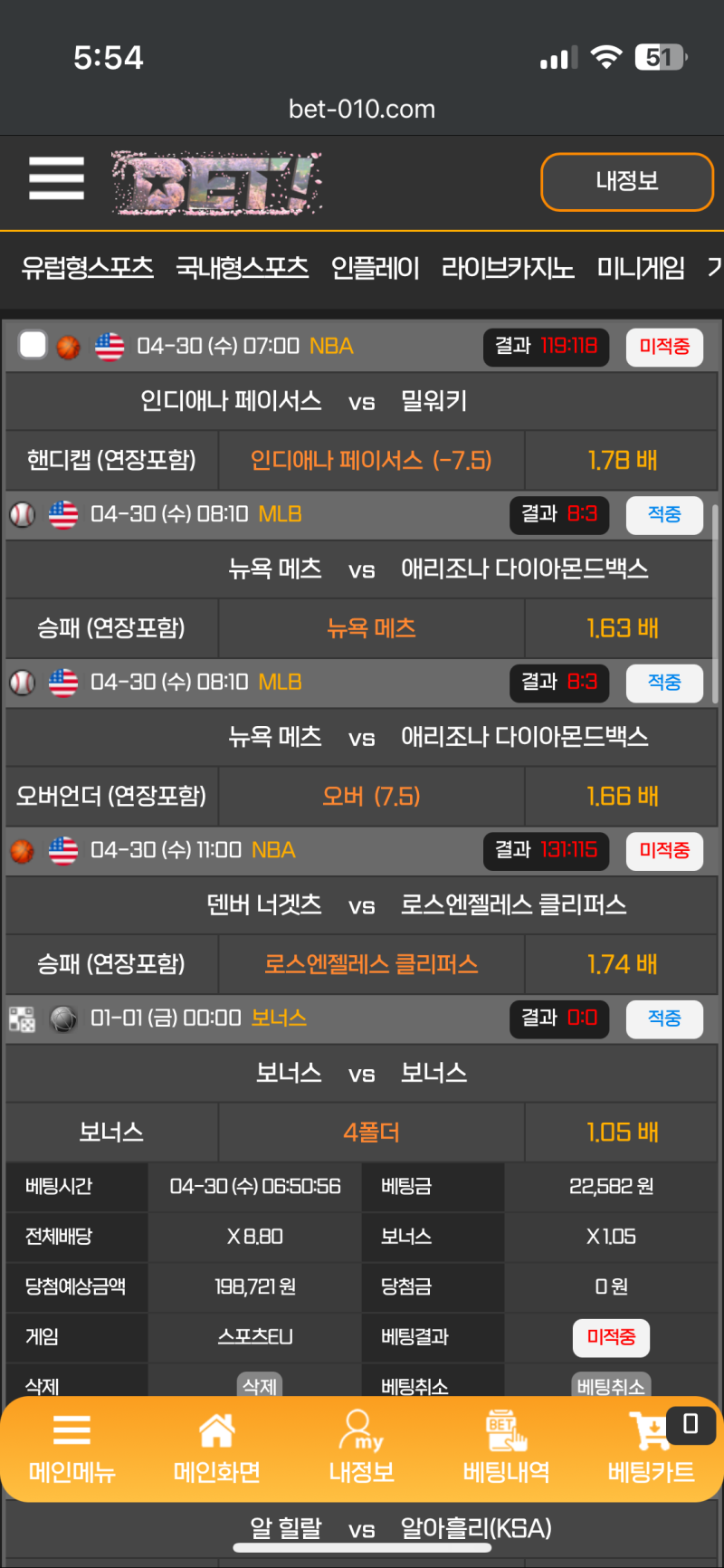Delete this bet with the 삭제 button
The height and width of the screenshot is (1568, 724).
click(260, 1385)
